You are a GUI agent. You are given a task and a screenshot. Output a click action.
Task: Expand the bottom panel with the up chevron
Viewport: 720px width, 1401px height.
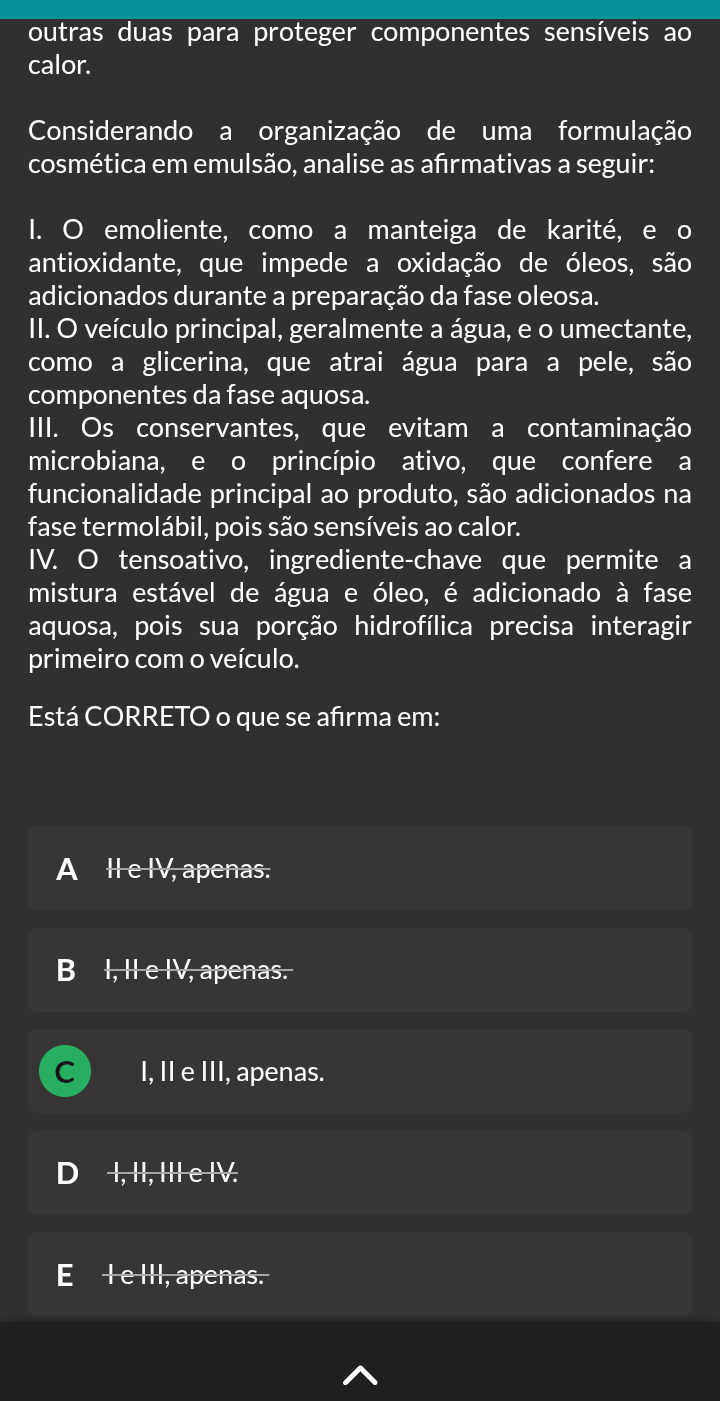(360, 1377)
